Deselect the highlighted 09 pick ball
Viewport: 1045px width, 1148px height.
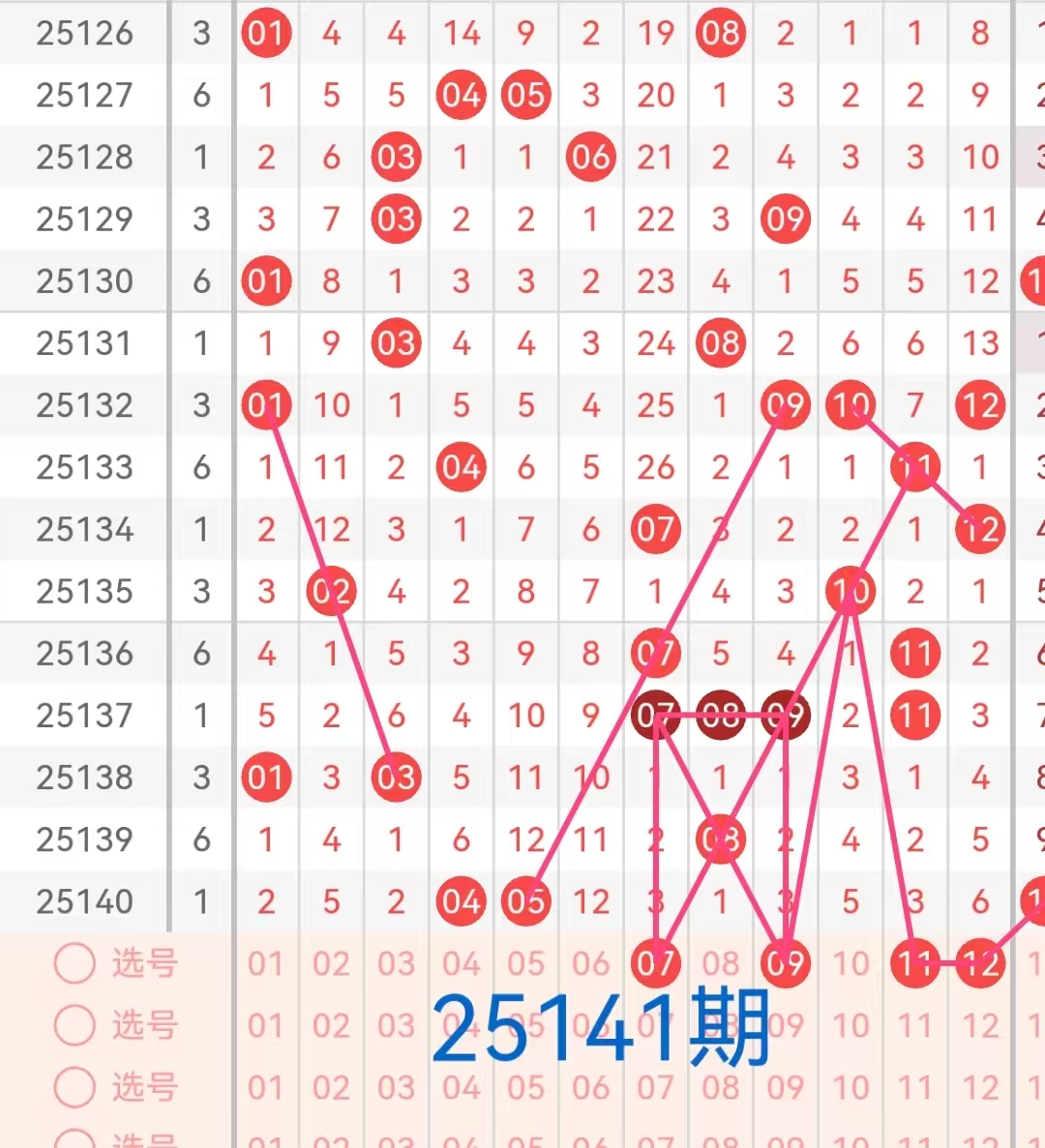(785, 963)
